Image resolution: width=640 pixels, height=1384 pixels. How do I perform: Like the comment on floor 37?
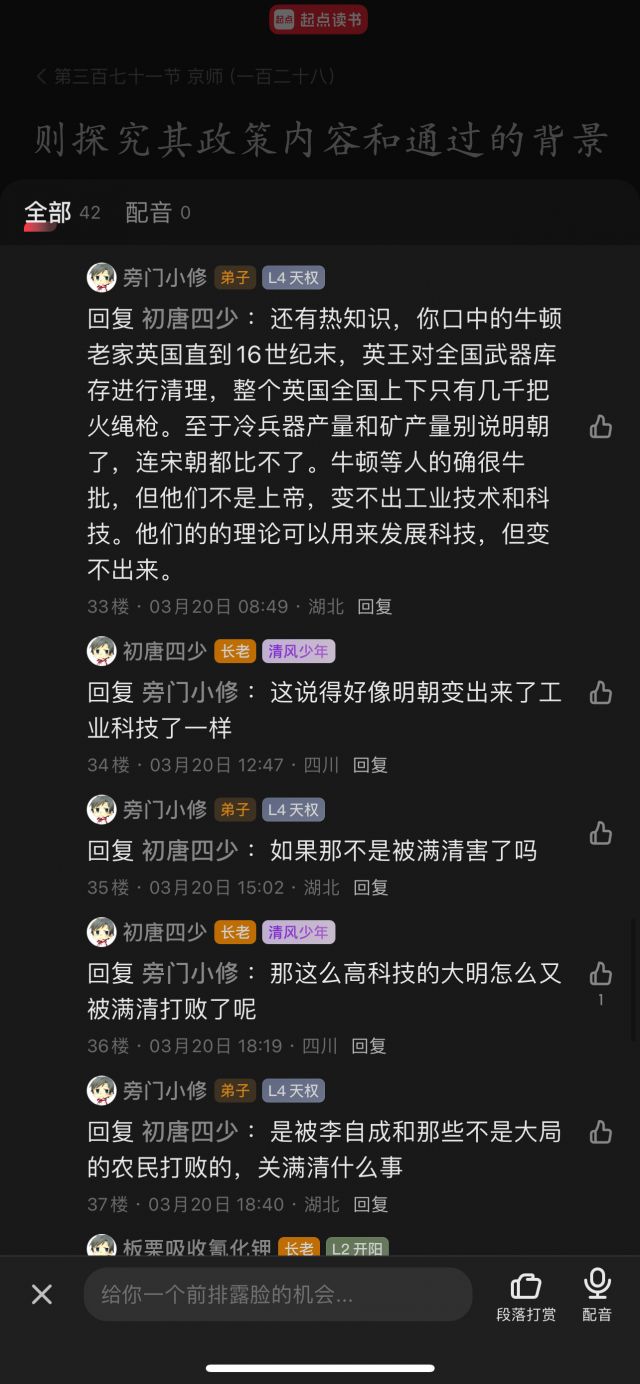pyautogui.click(x=601, y=1132)
